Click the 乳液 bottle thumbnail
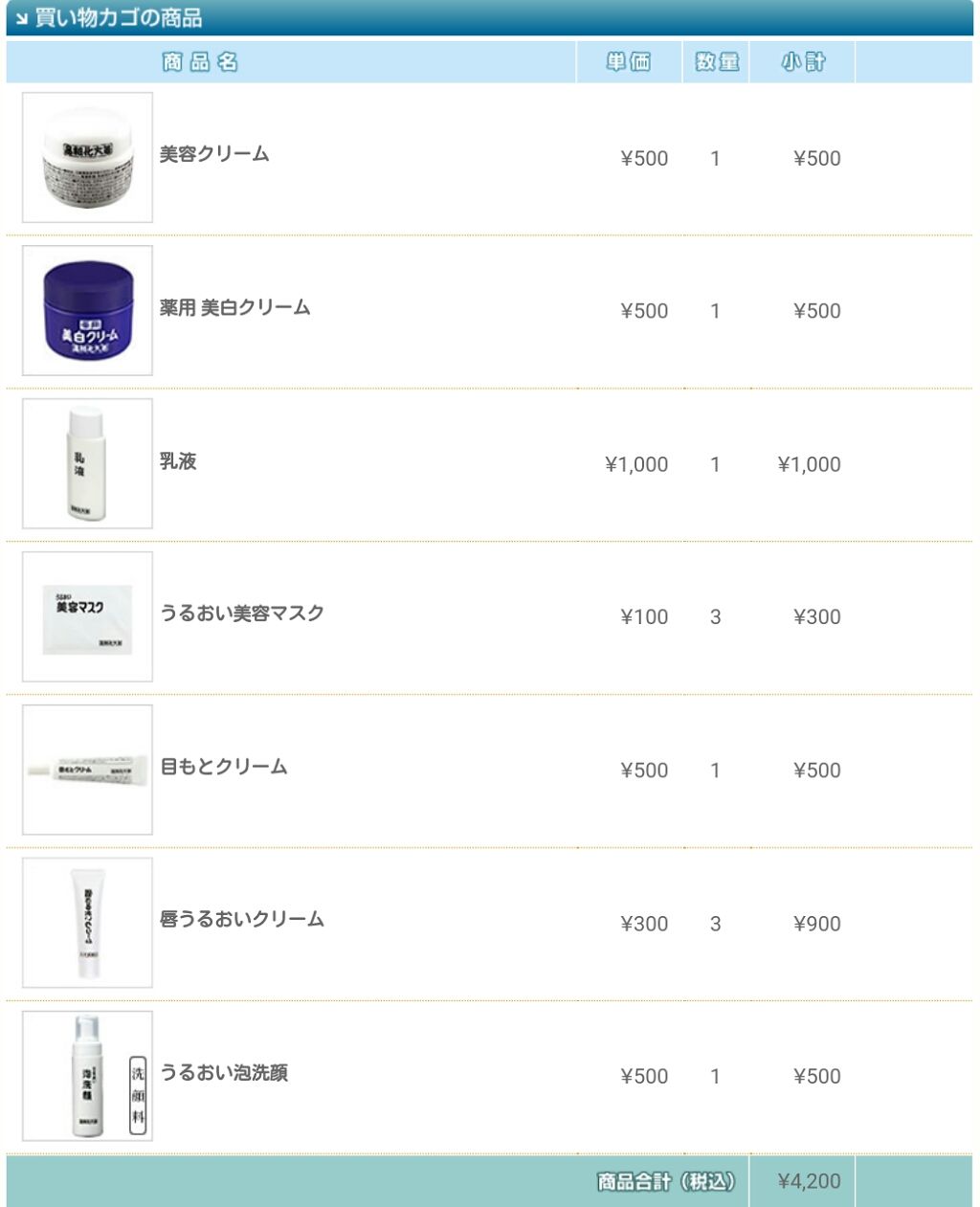 [86, 462]
